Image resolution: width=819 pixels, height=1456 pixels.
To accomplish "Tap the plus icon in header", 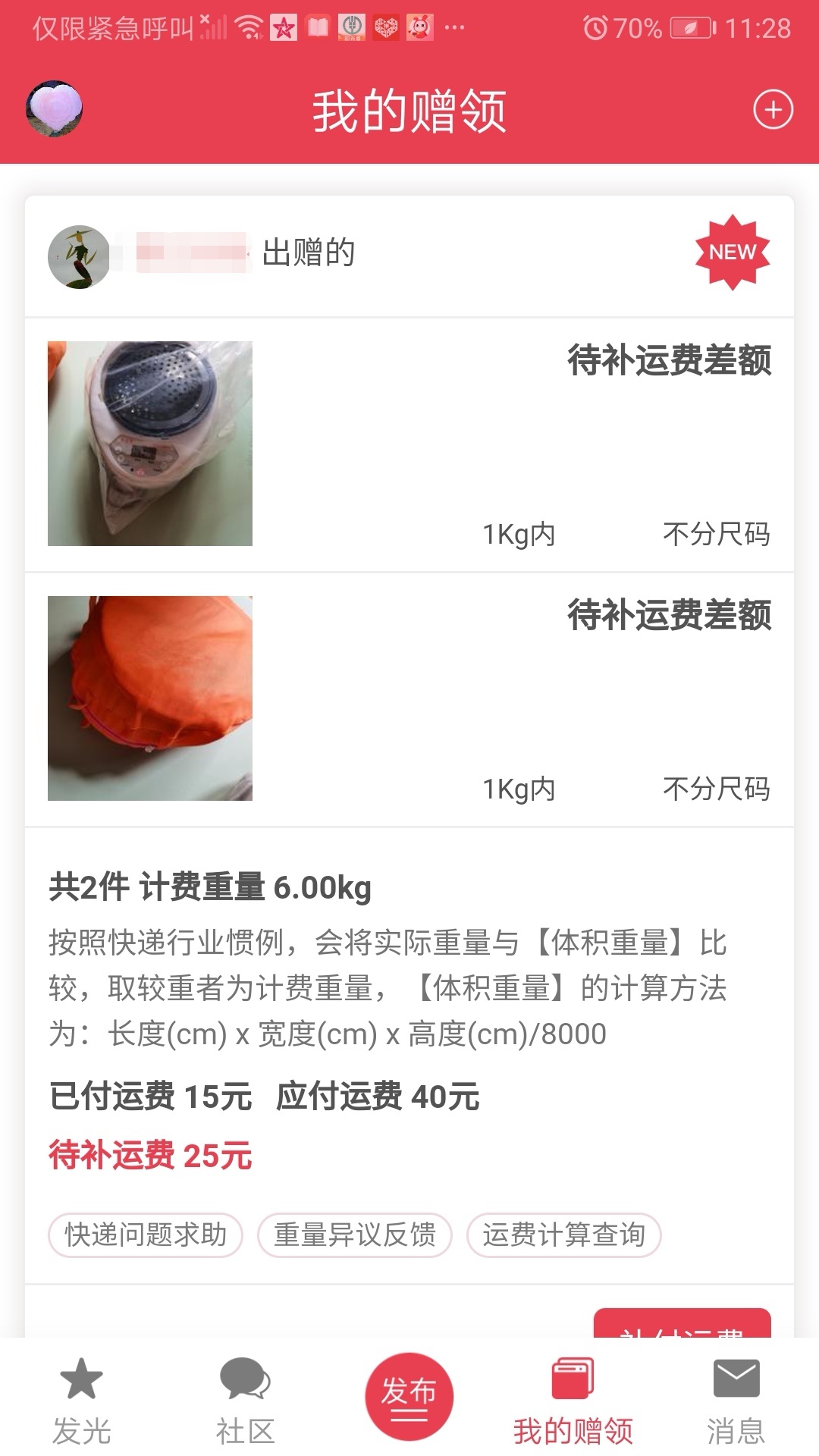I will point(773,110).
